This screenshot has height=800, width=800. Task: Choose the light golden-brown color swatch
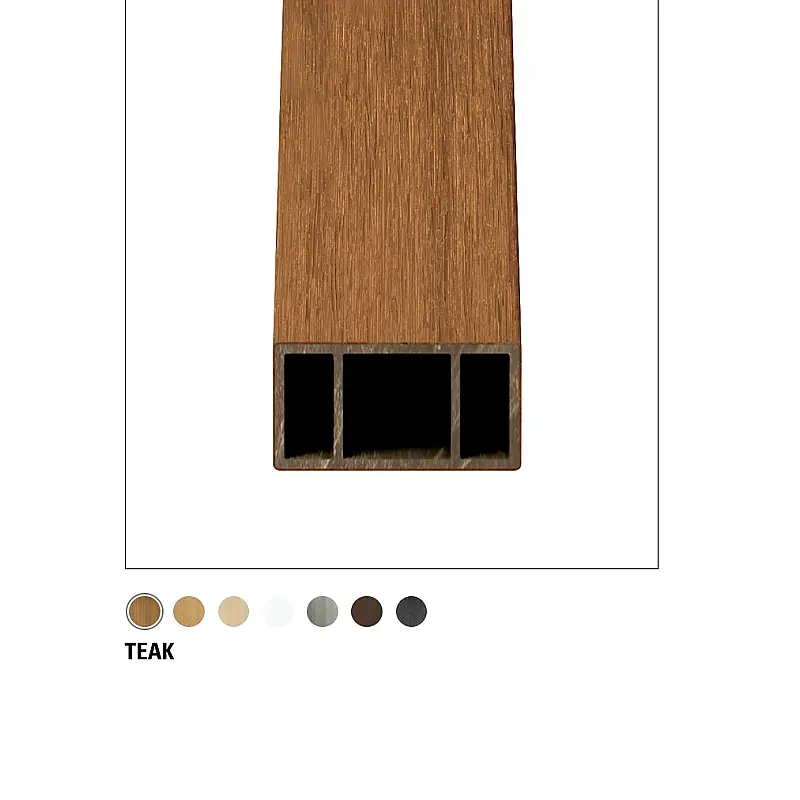coord(189,611)
